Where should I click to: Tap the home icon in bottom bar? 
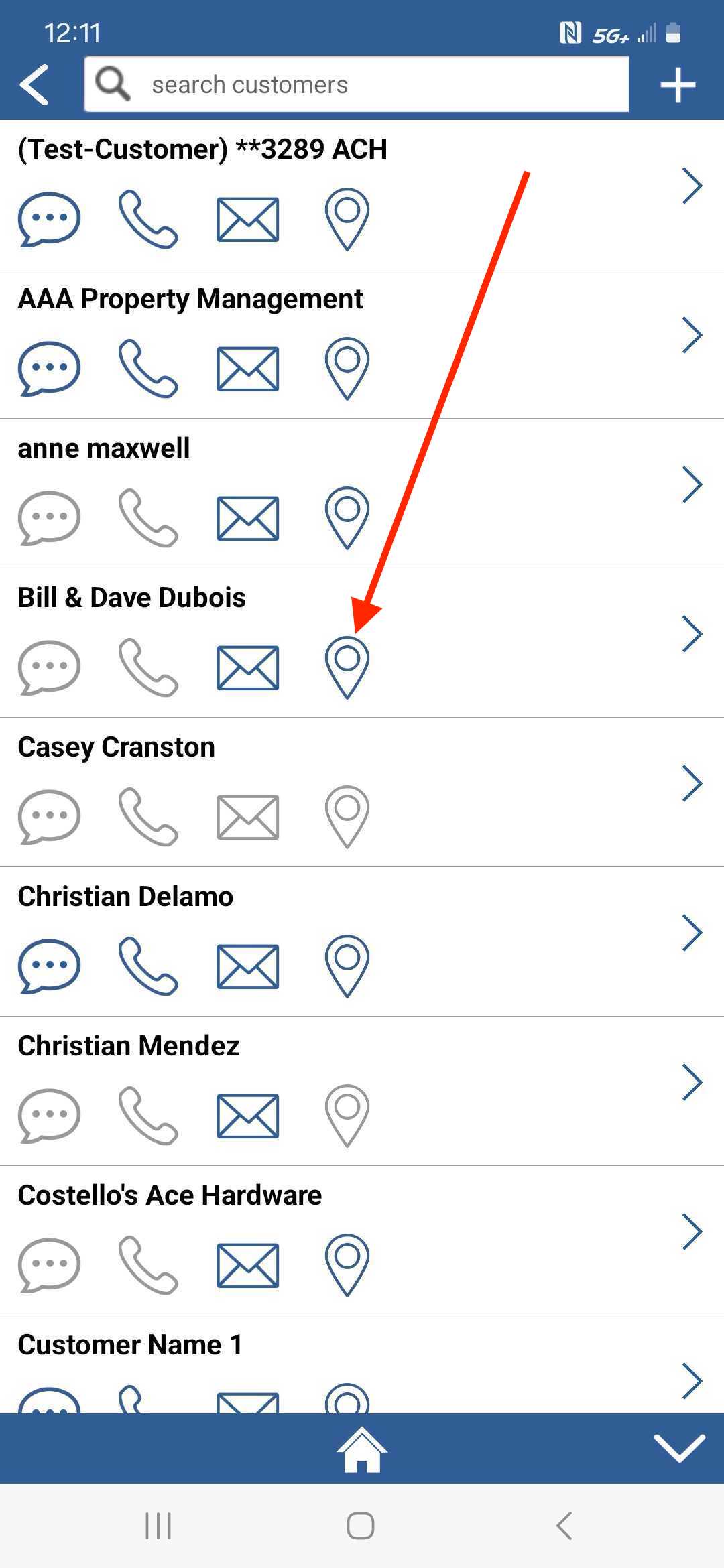362,1450
